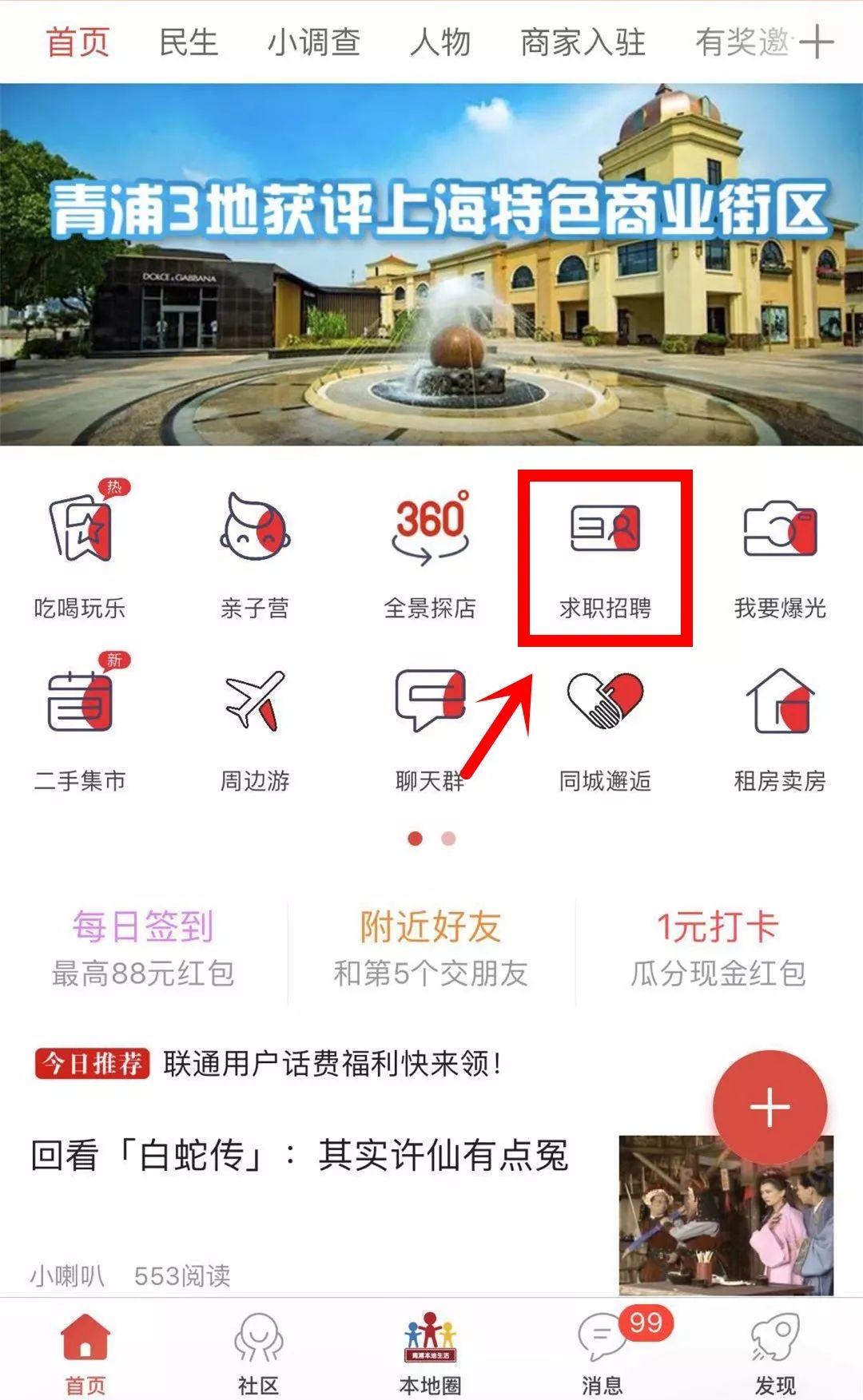Viewport: 863px width, 1400px height.
Task: Open 二手集市 shortcut
Action: (x=80, y=724)
